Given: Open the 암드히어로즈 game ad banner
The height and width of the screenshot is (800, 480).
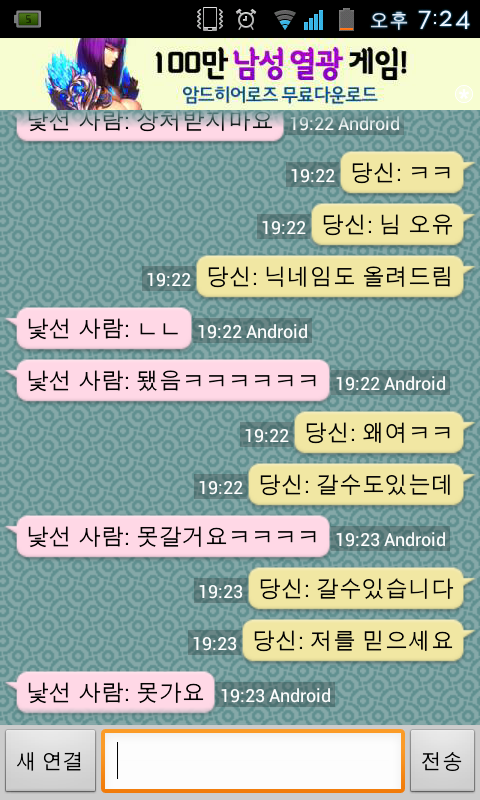Looking at the screenshot, I should pos(240,74).
